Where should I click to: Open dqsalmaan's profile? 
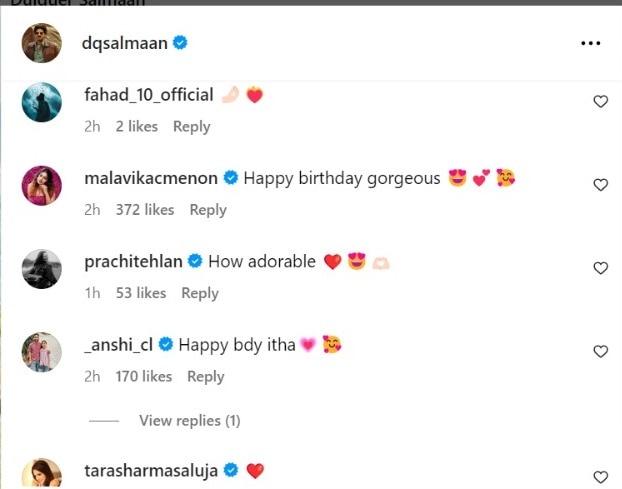(x=127, y=43)
